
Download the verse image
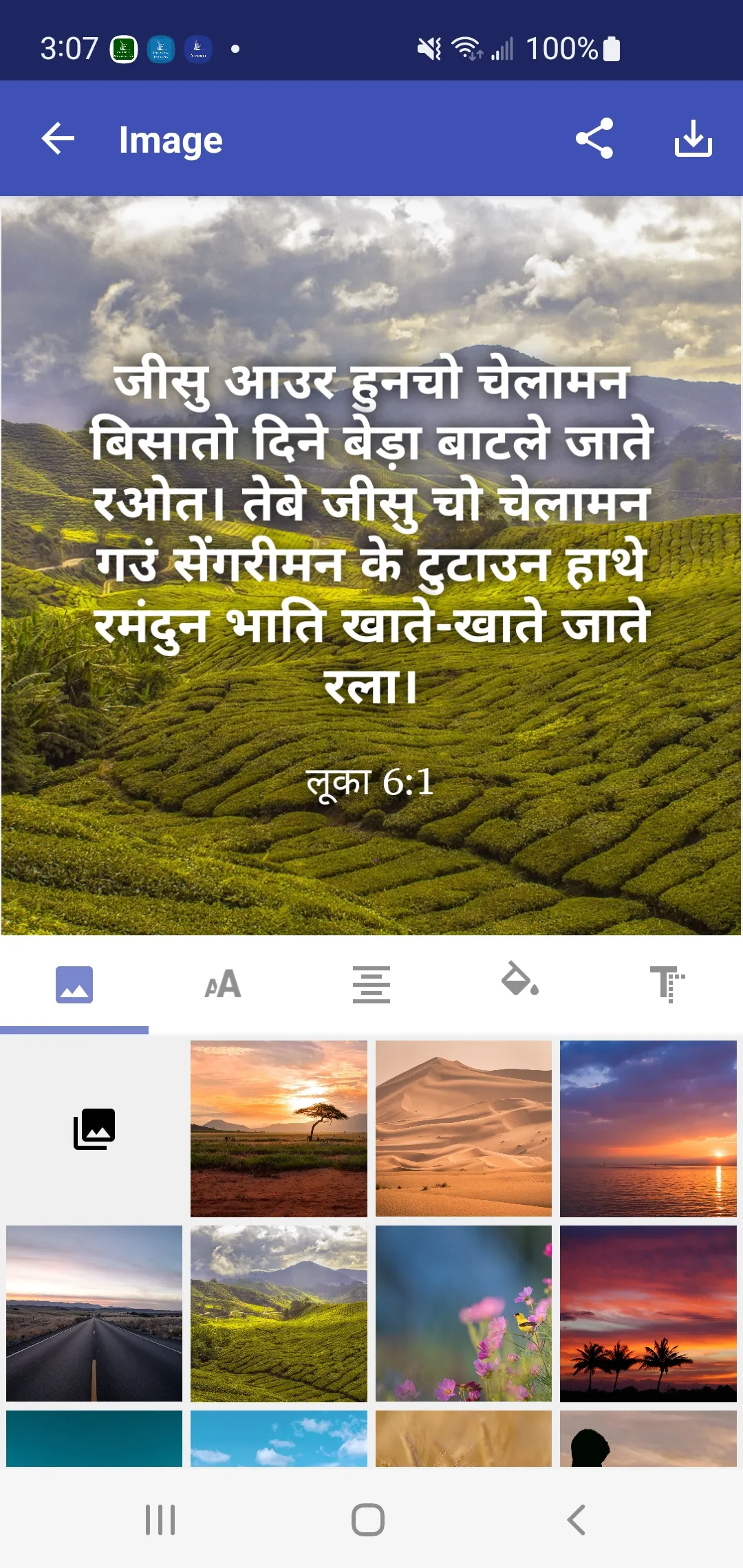[x=693, y=138]
